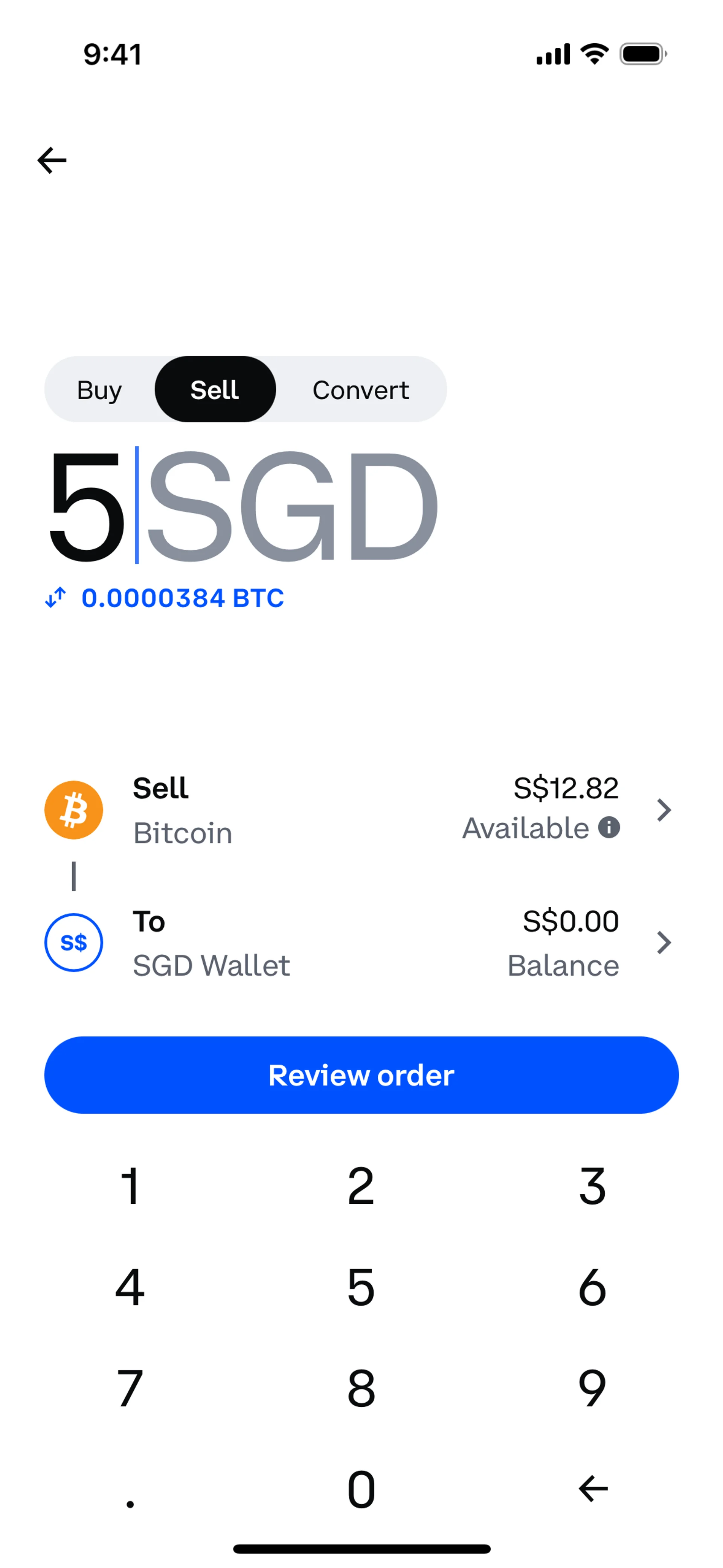Enter digit 8 on keypad
Image resolution: width=723 pixels, height=1568 pixels.
click(361, 1388)
